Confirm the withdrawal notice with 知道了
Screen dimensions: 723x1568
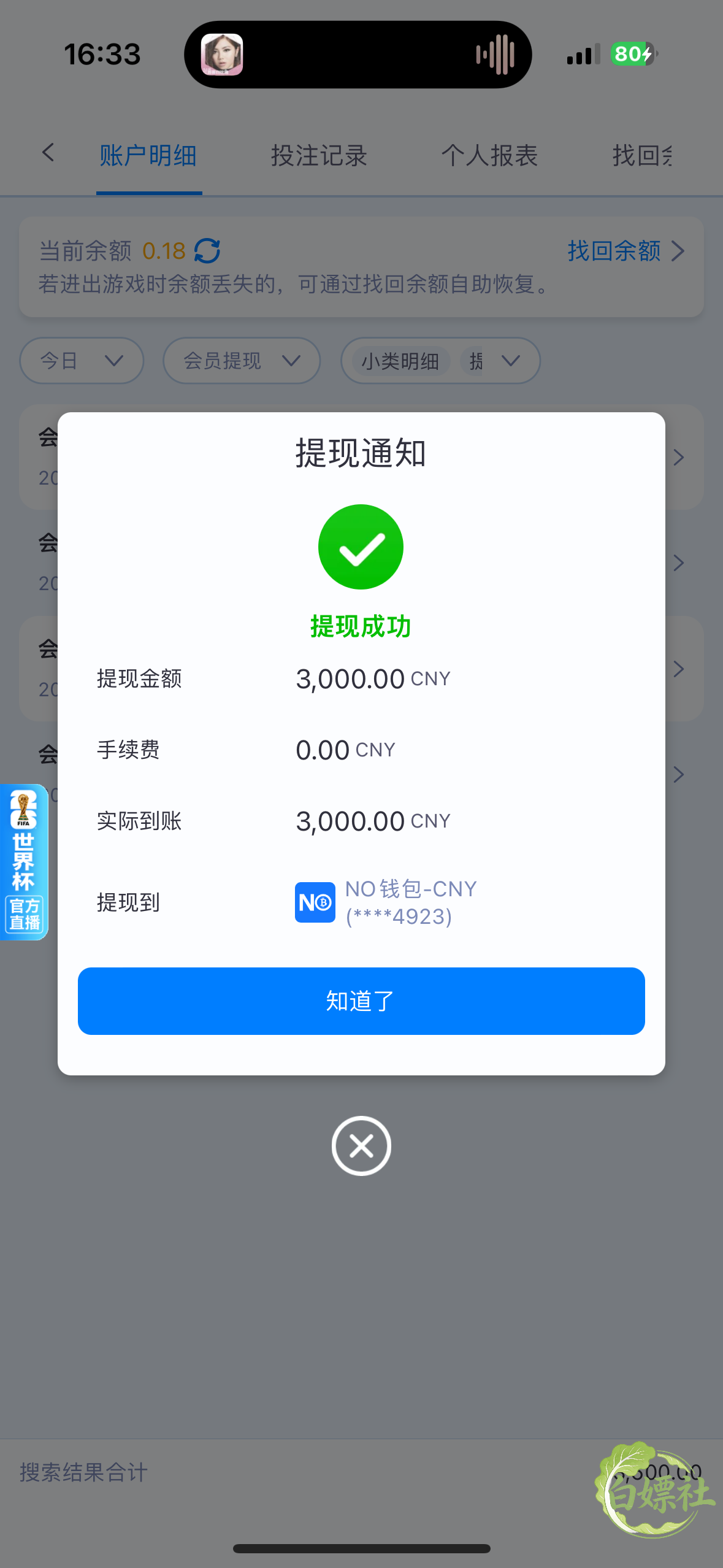(x=361, y=1001)
